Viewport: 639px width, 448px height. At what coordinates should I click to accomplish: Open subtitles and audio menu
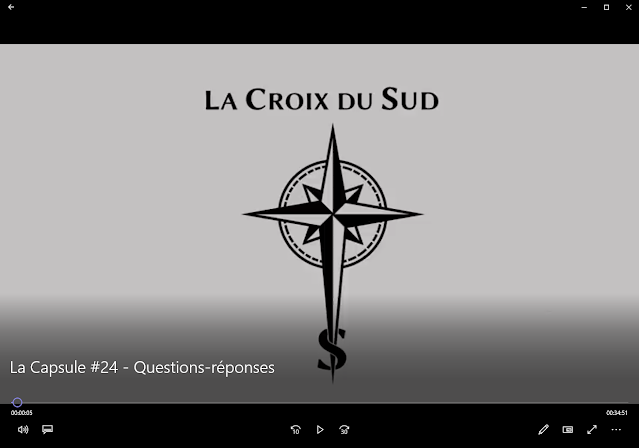pyautogui.click(x=47, y=429)
